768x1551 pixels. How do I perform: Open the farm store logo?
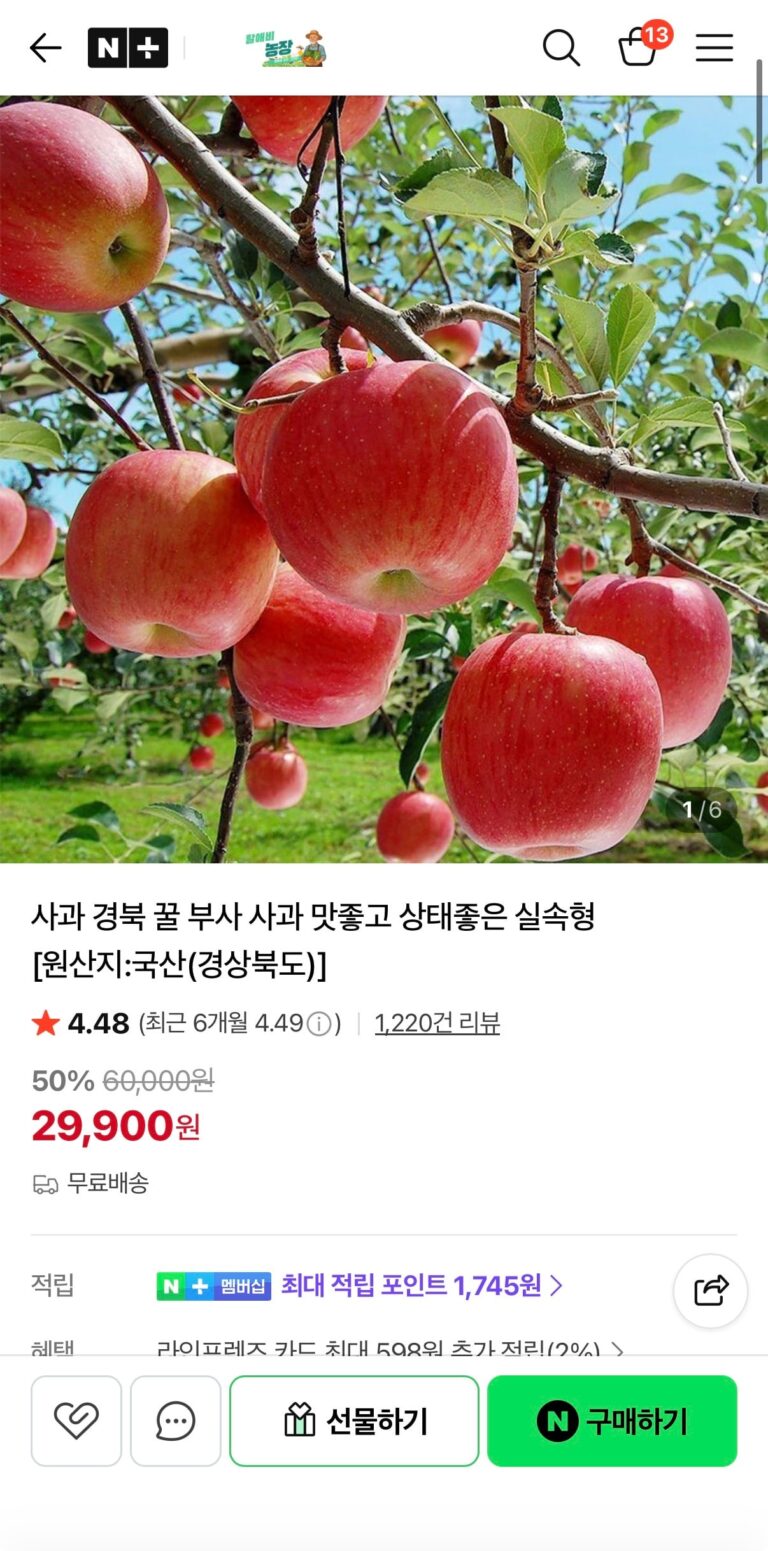tap(286, 48)
